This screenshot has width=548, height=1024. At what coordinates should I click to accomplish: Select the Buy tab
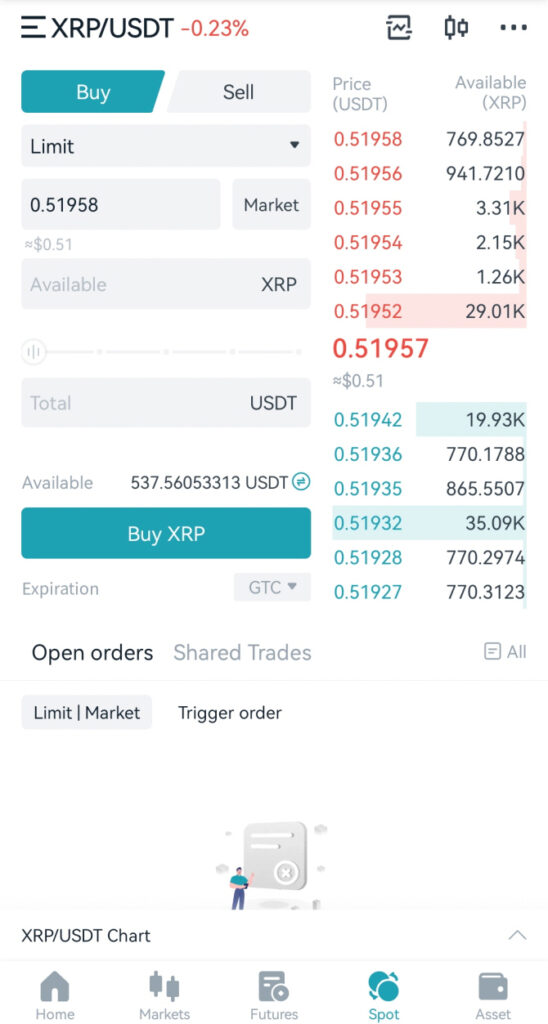tap(93, 92)
